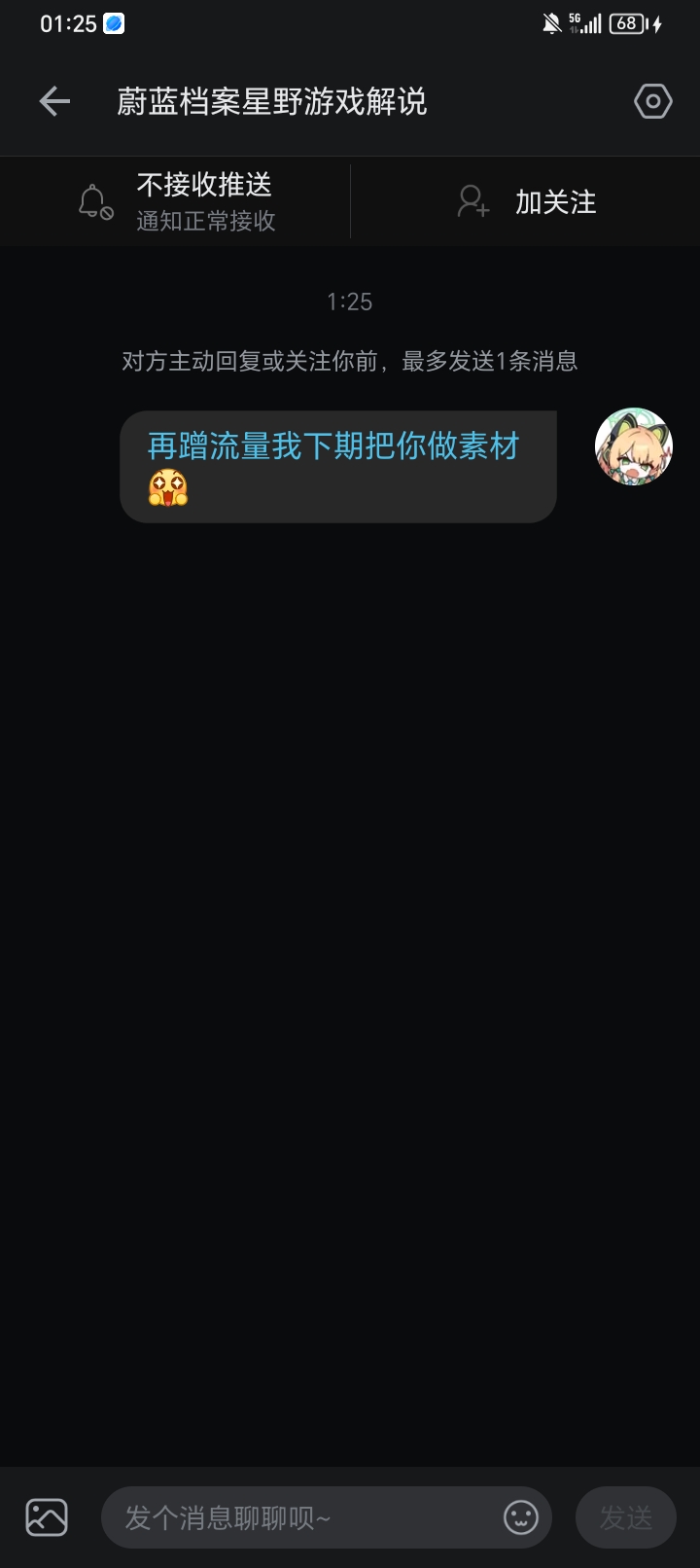Open chat settings hexagon icon

[x=652, y=101]
